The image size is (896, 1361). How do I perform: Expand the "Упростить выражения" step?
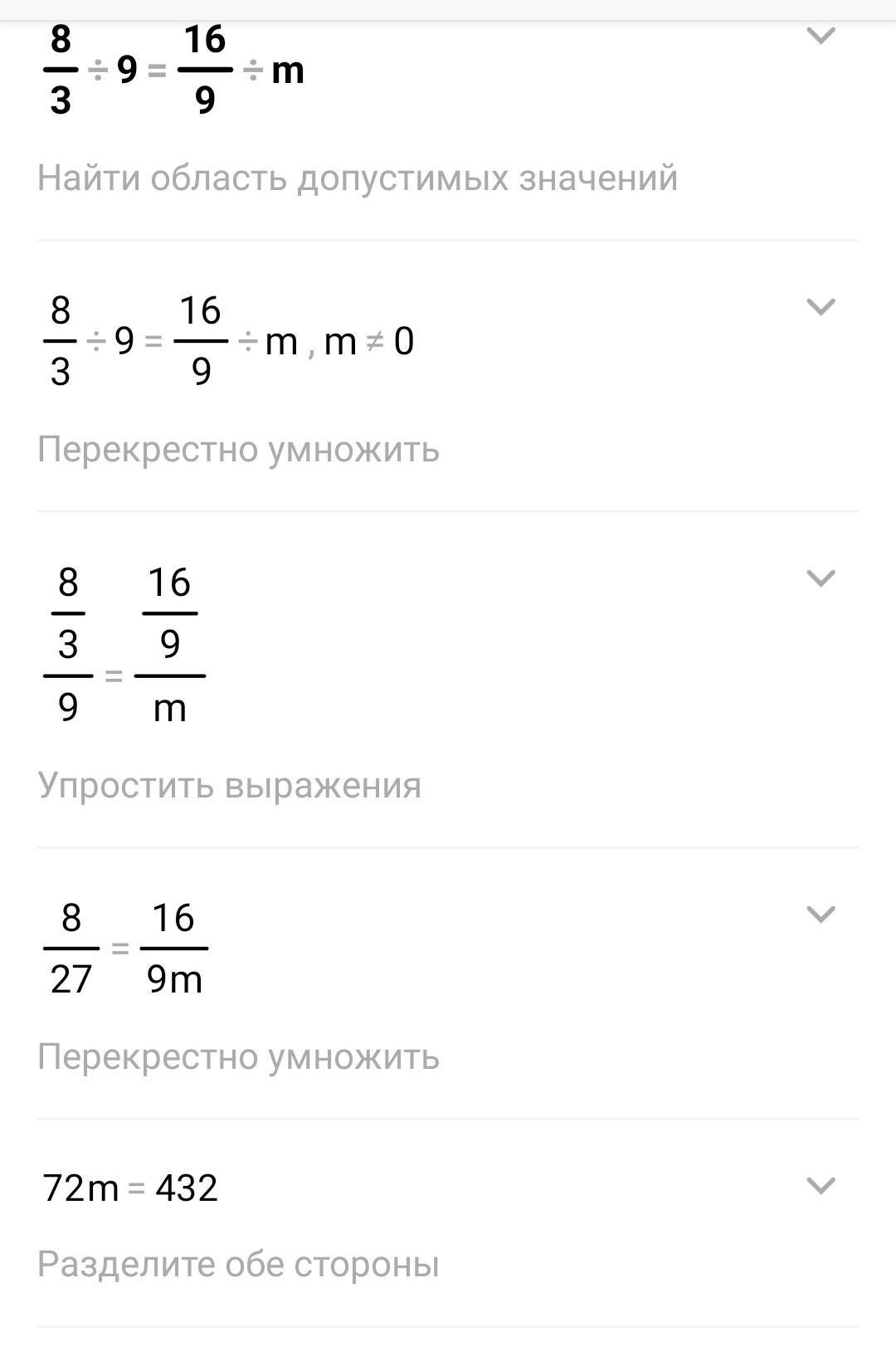821,578
